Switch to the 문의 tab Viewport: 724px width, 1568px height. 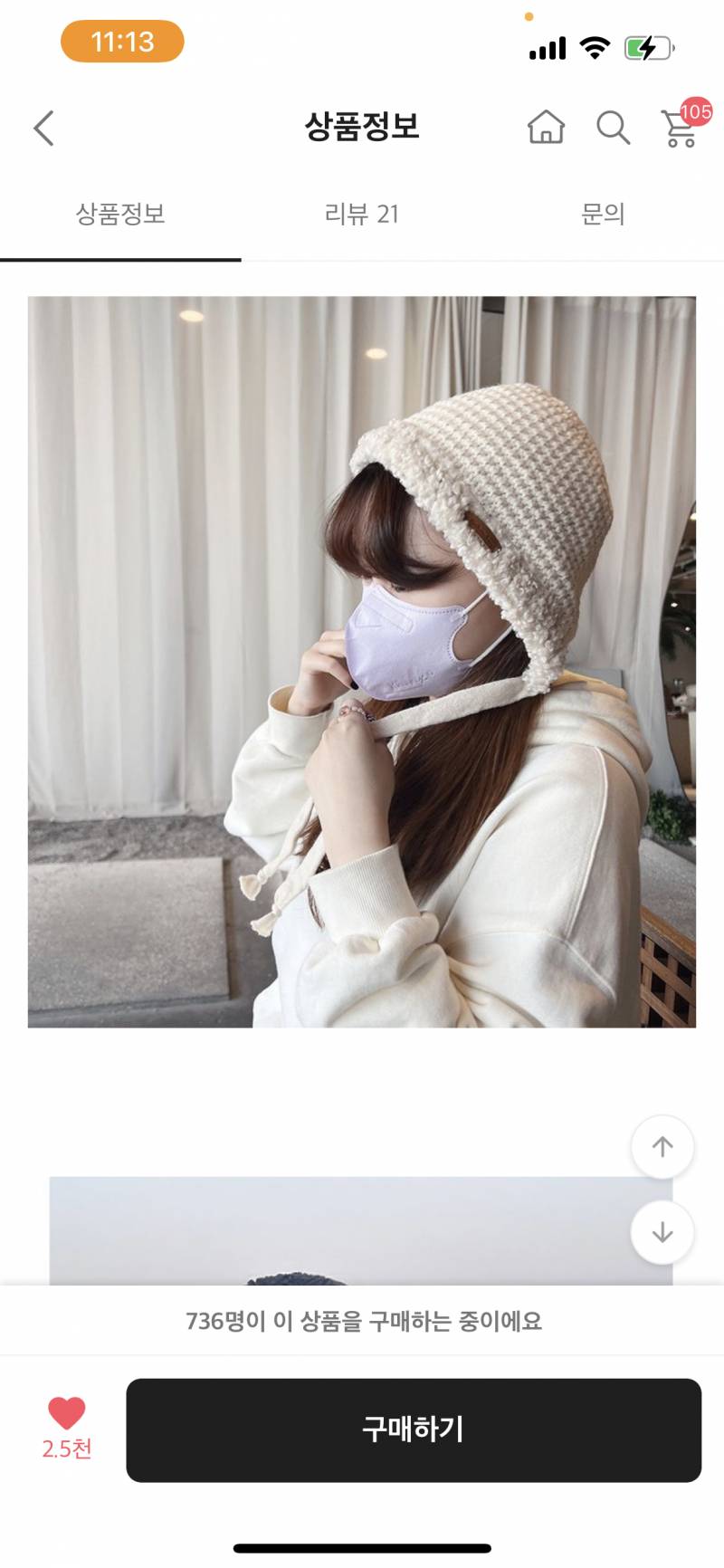click(603, 215)
